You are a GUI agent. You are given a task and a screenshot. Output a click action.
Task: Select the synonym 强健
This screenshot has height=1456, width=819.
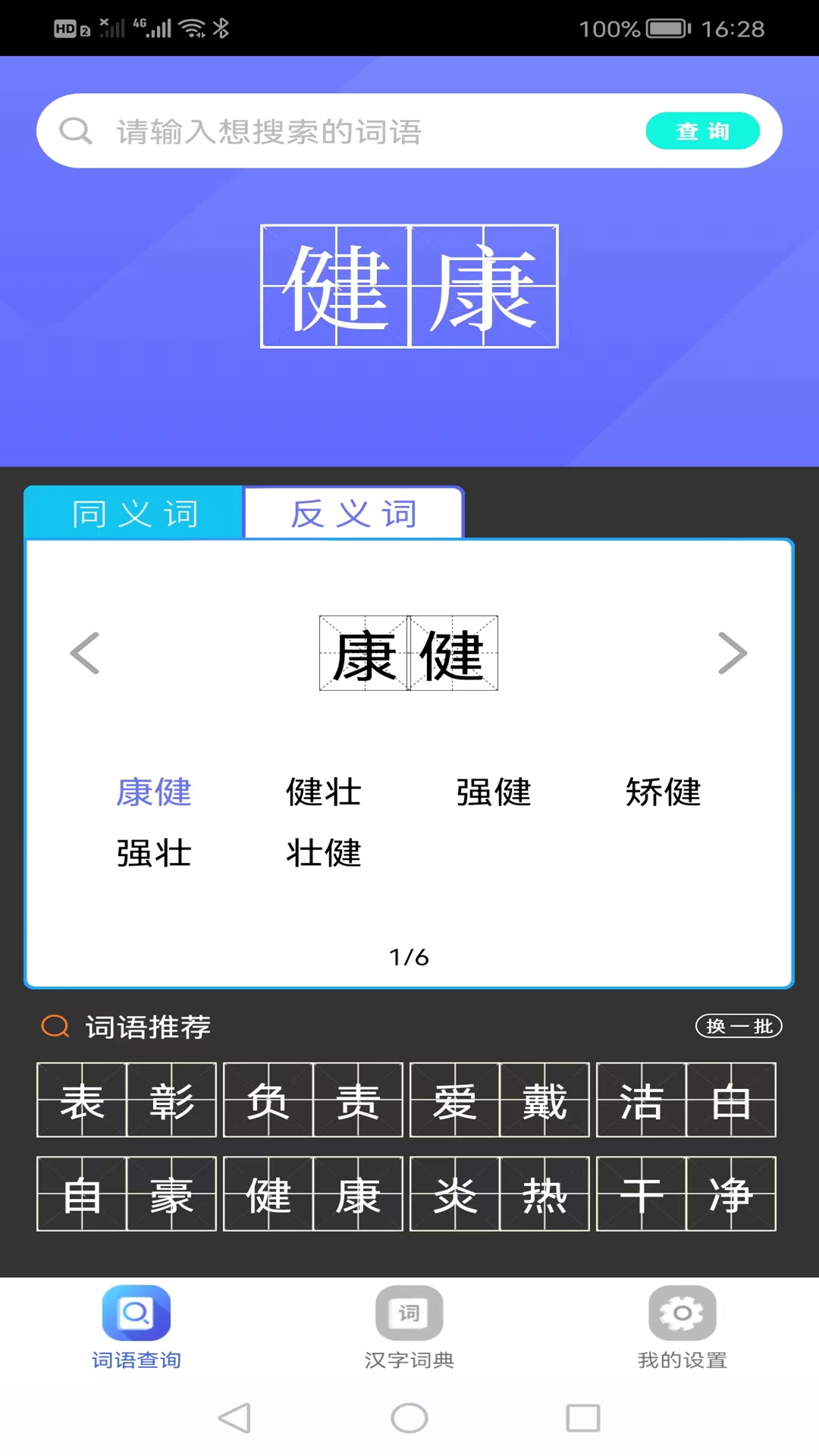(x=494, y=792)
